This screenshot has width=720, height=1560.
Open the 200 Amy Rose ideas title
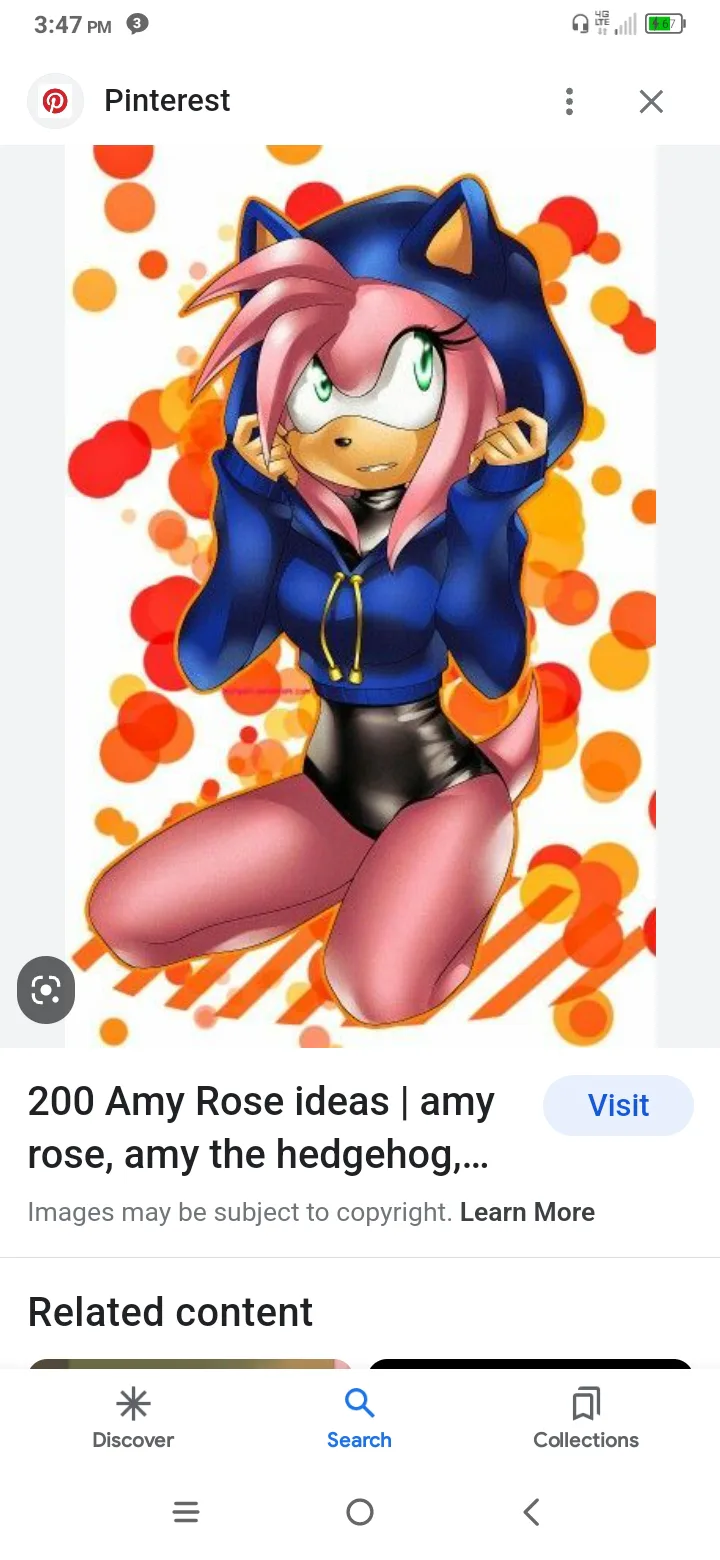pos(262,1128)
